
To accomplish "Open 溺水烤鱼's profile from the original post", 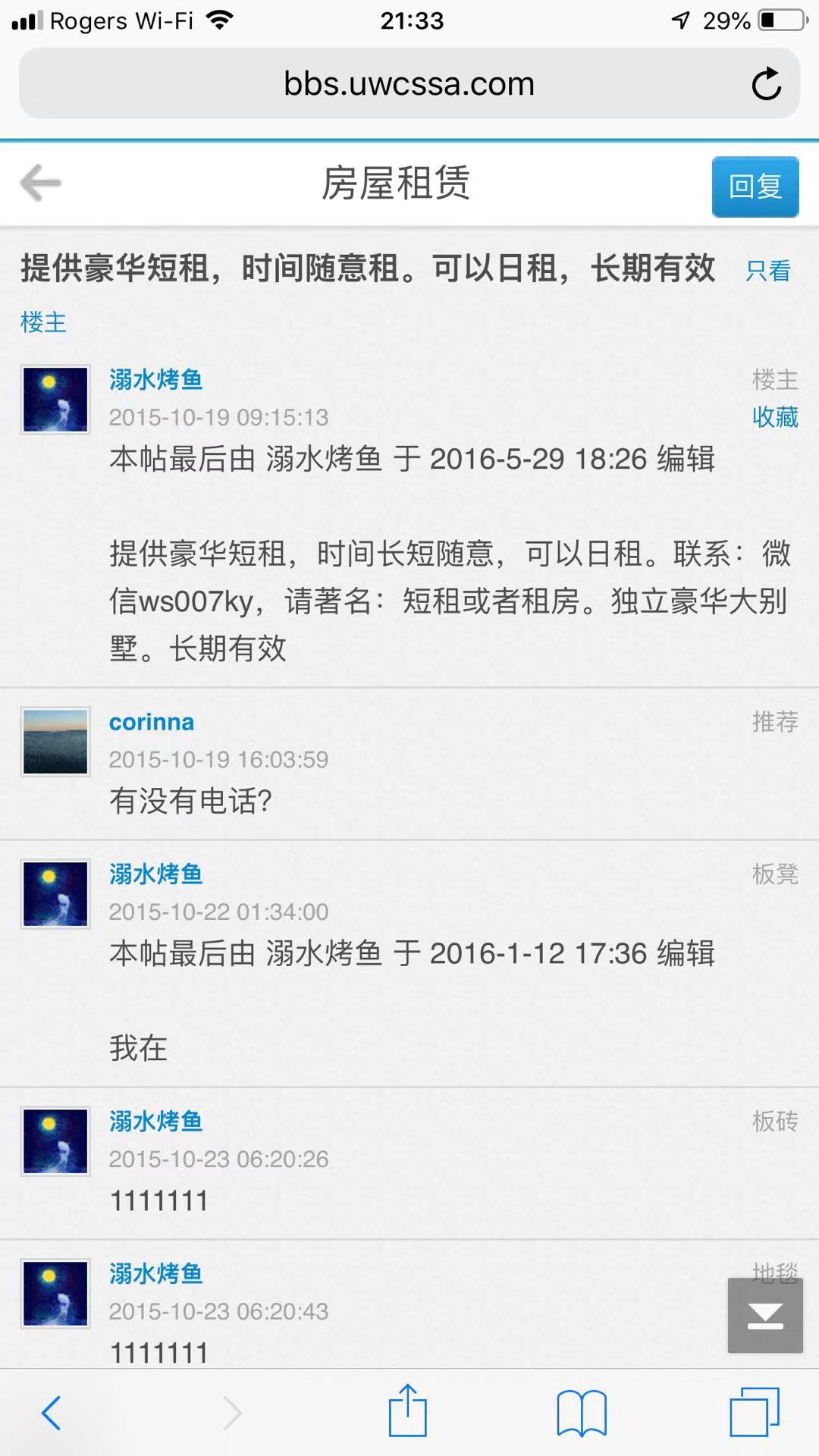I will click(x=156, y=379).
